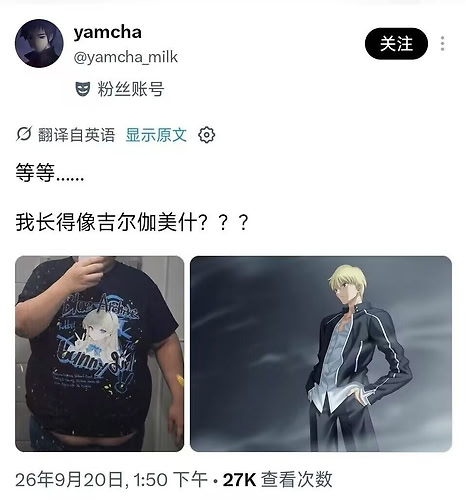
Task: Follow yamcha with the 关注 button
Action: click(396, 44)
